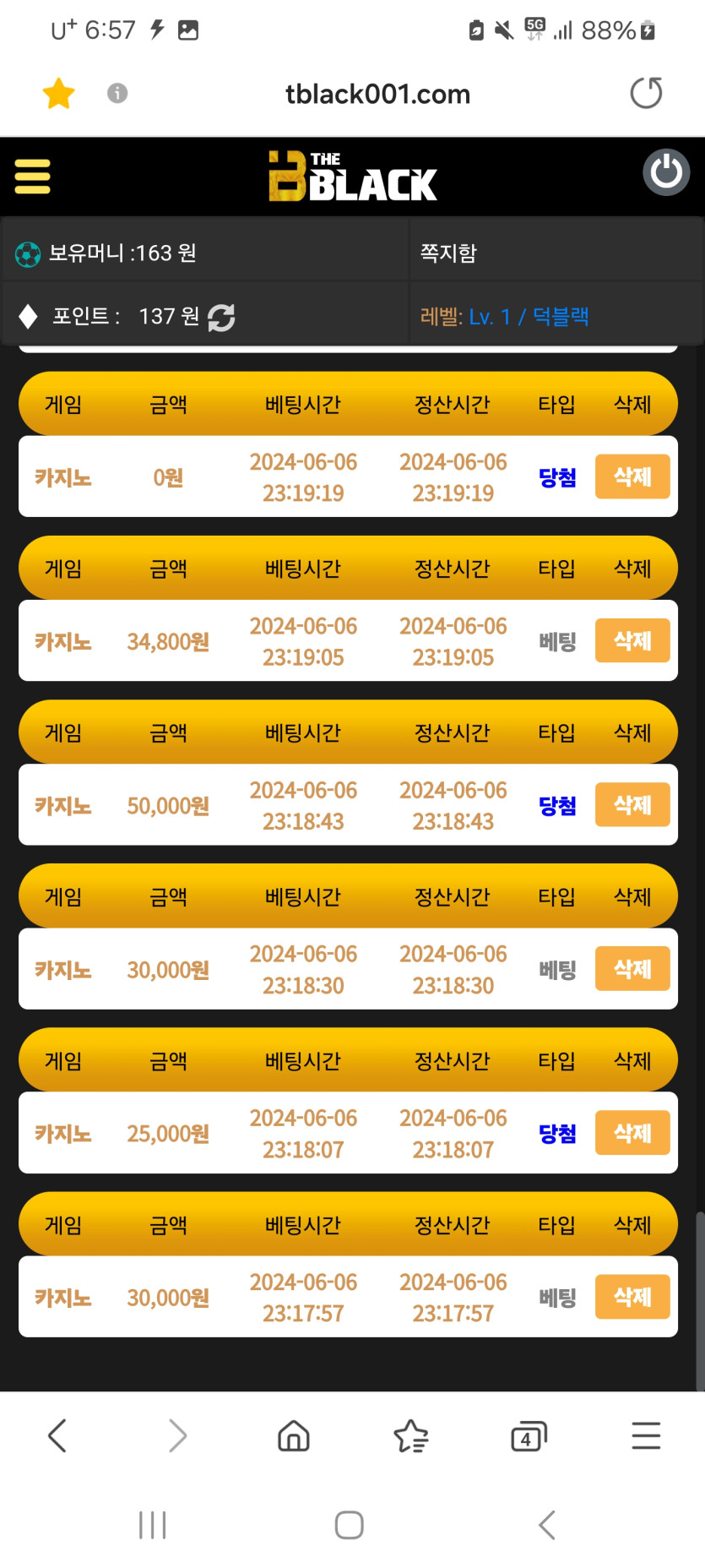Reload the tblack001.com page

(646, 94)
